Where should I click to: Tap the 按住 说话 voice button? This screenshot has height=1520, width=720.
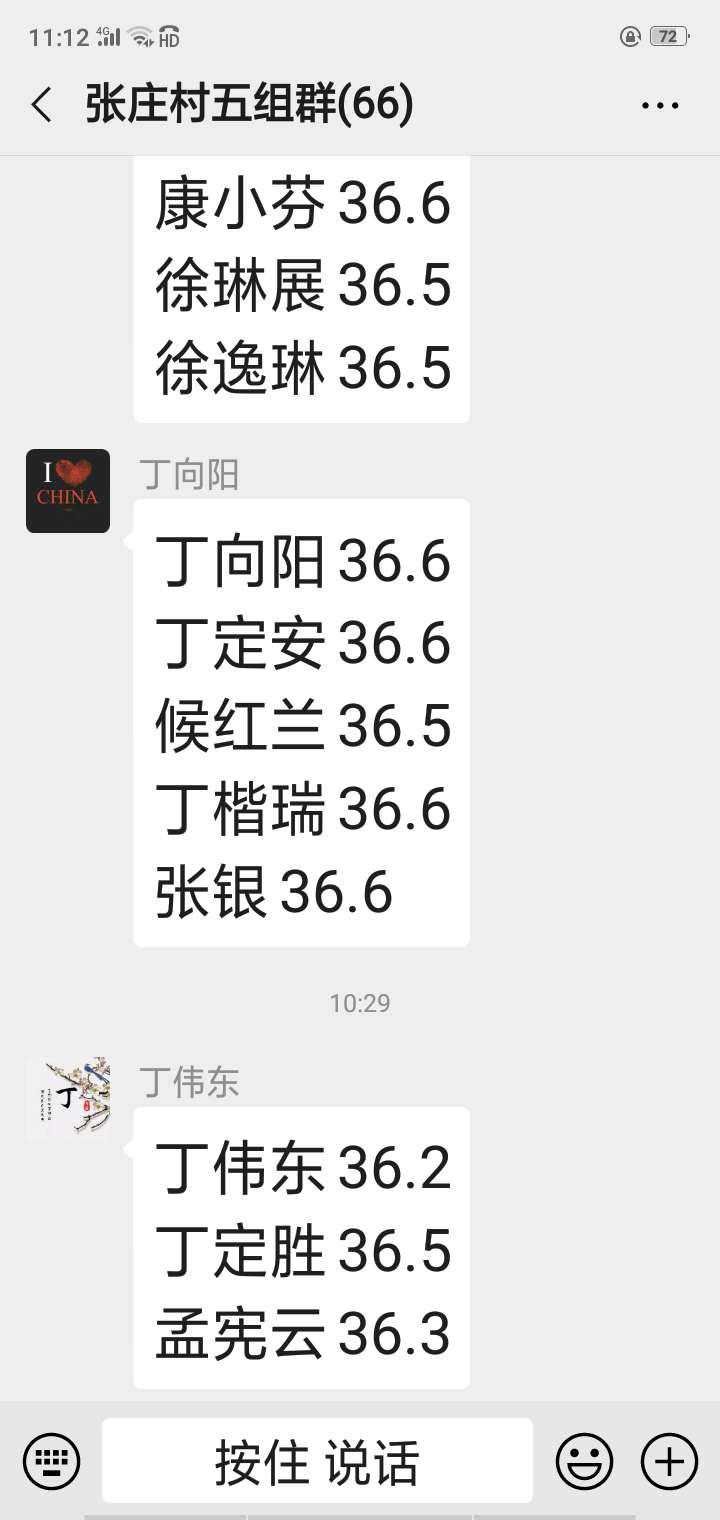pyautogui.click(x=317, y=1460)
